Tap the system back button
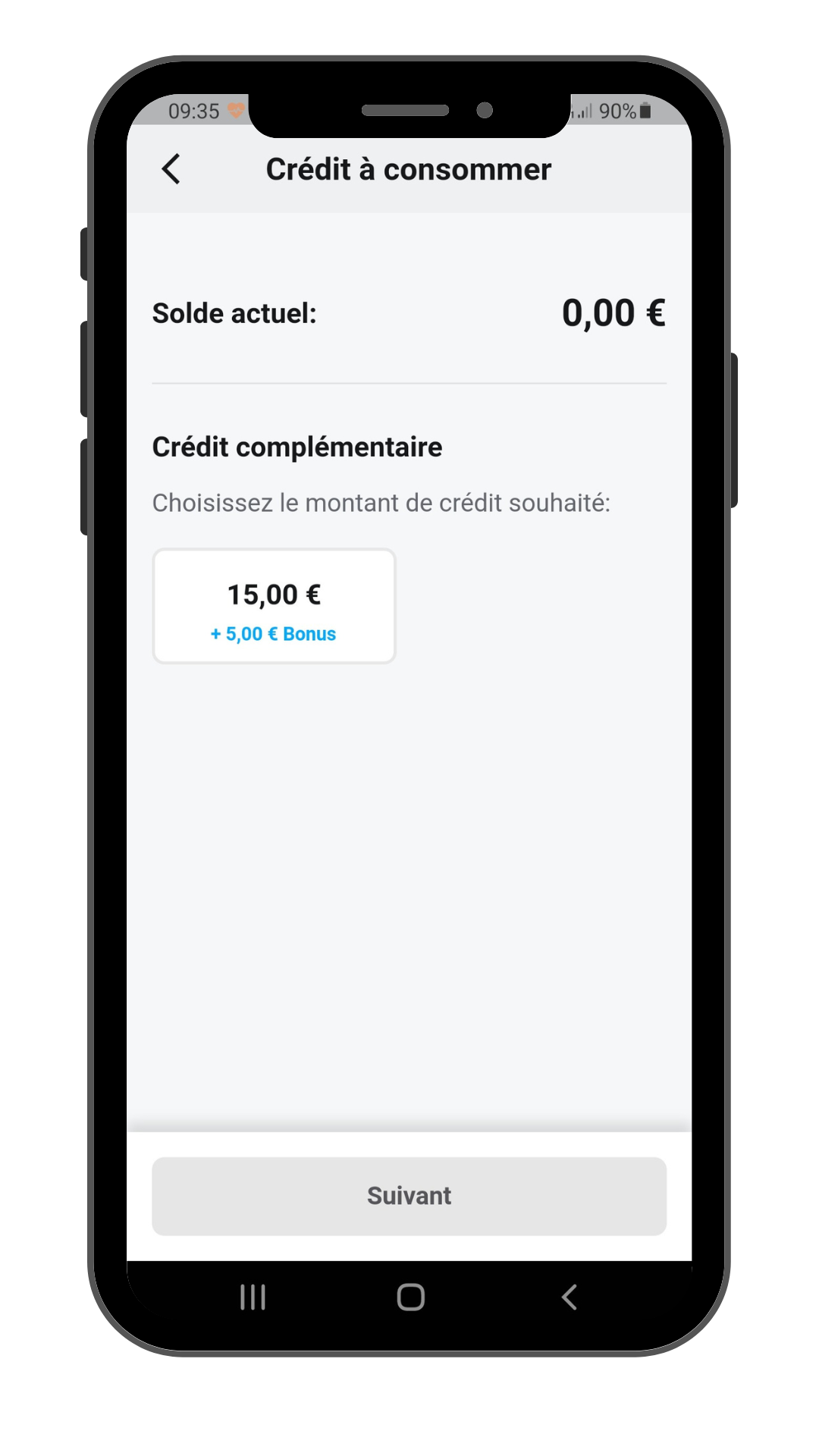This screenshot has width=819, height=1456. (570, 1297)
